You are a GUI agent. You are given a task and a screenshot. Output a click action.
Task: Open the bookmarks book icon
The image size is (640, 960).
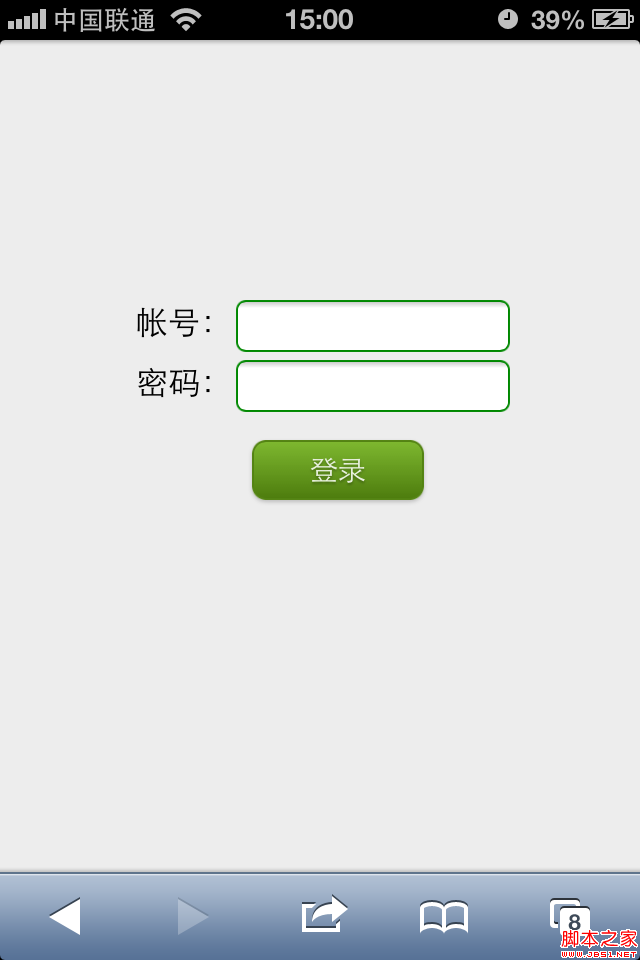(444, 916)
